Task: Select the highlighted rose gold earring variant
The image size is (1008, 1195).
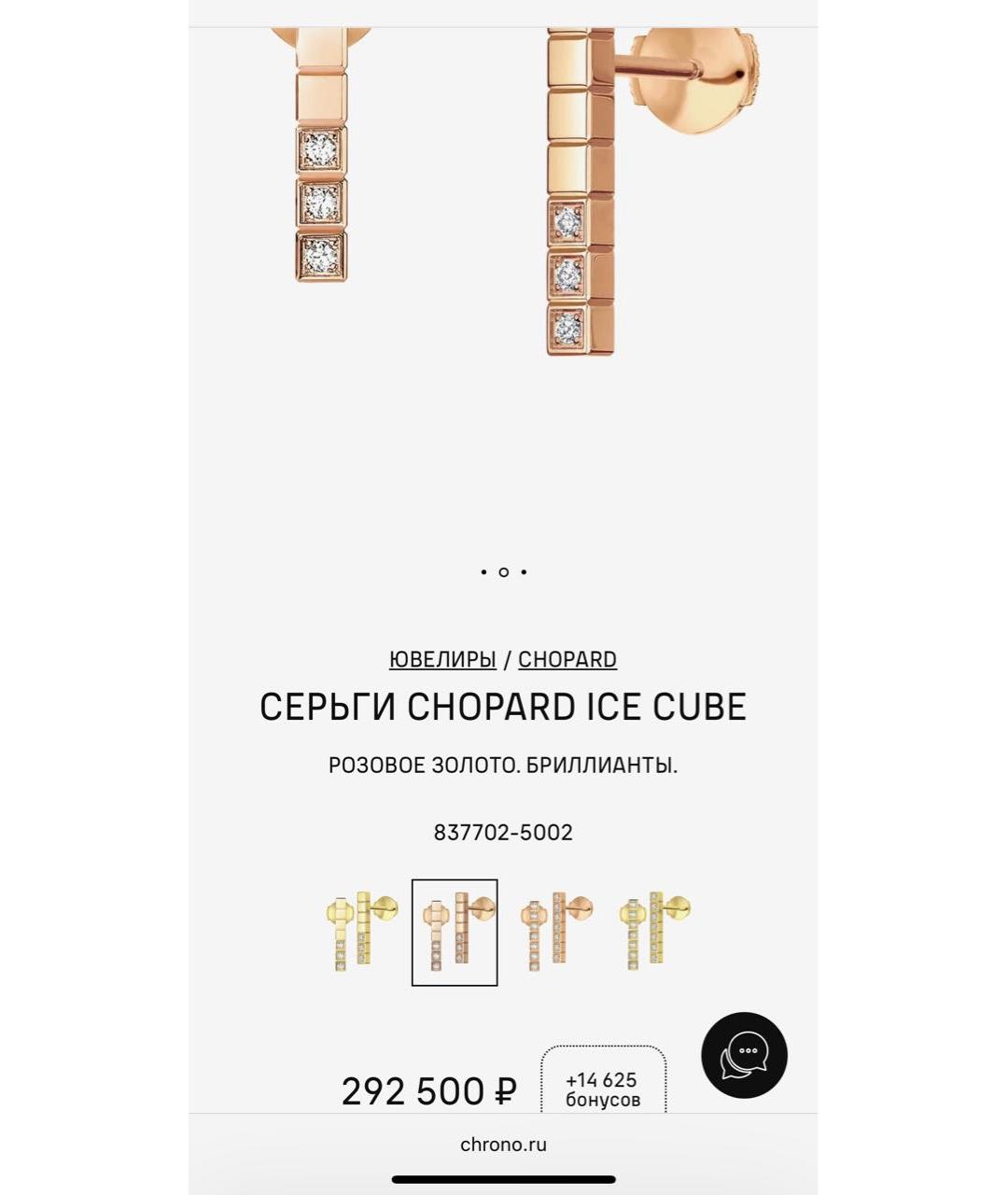Action: [455, 931]
